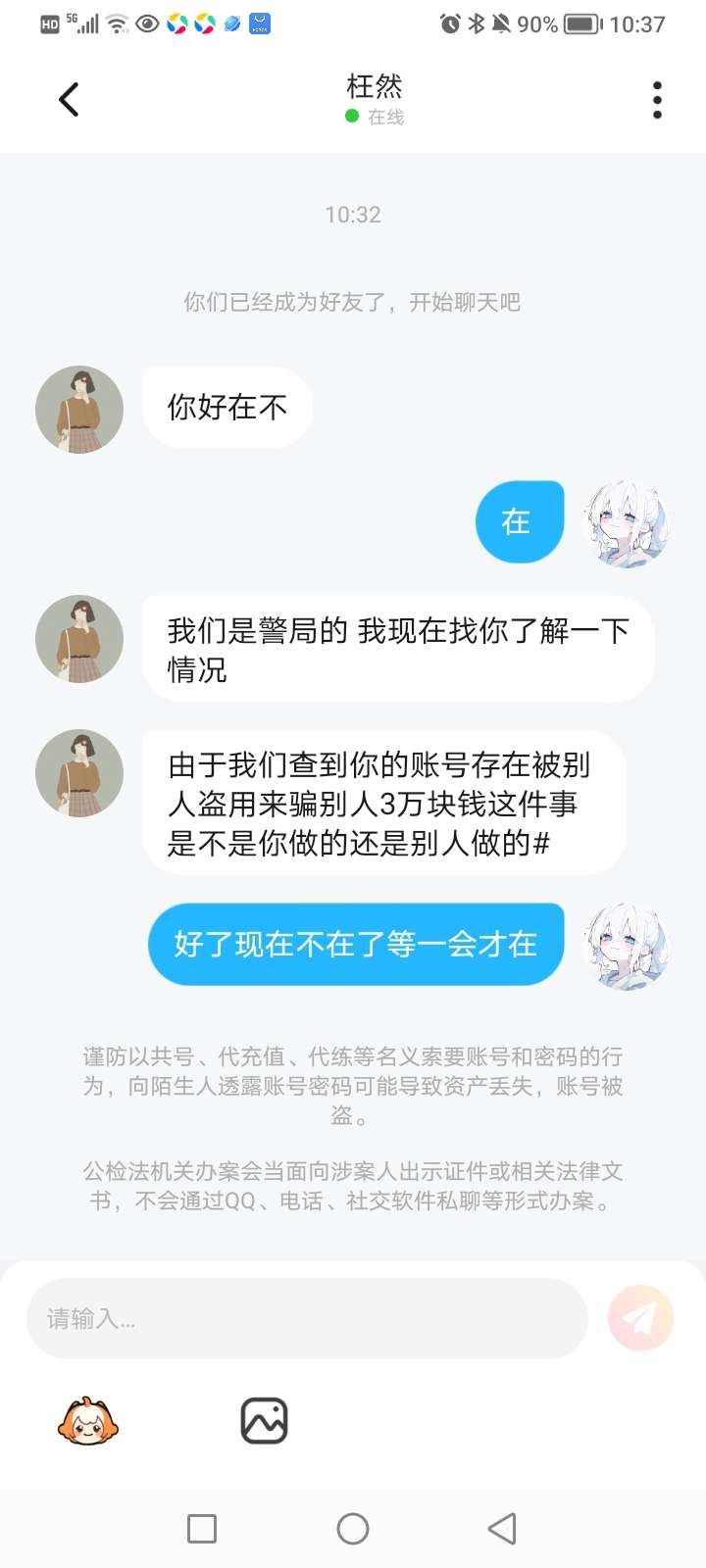Screen dimensions: 706x1568
Task: Open recent apps via square button
Action: [202, 1529]
